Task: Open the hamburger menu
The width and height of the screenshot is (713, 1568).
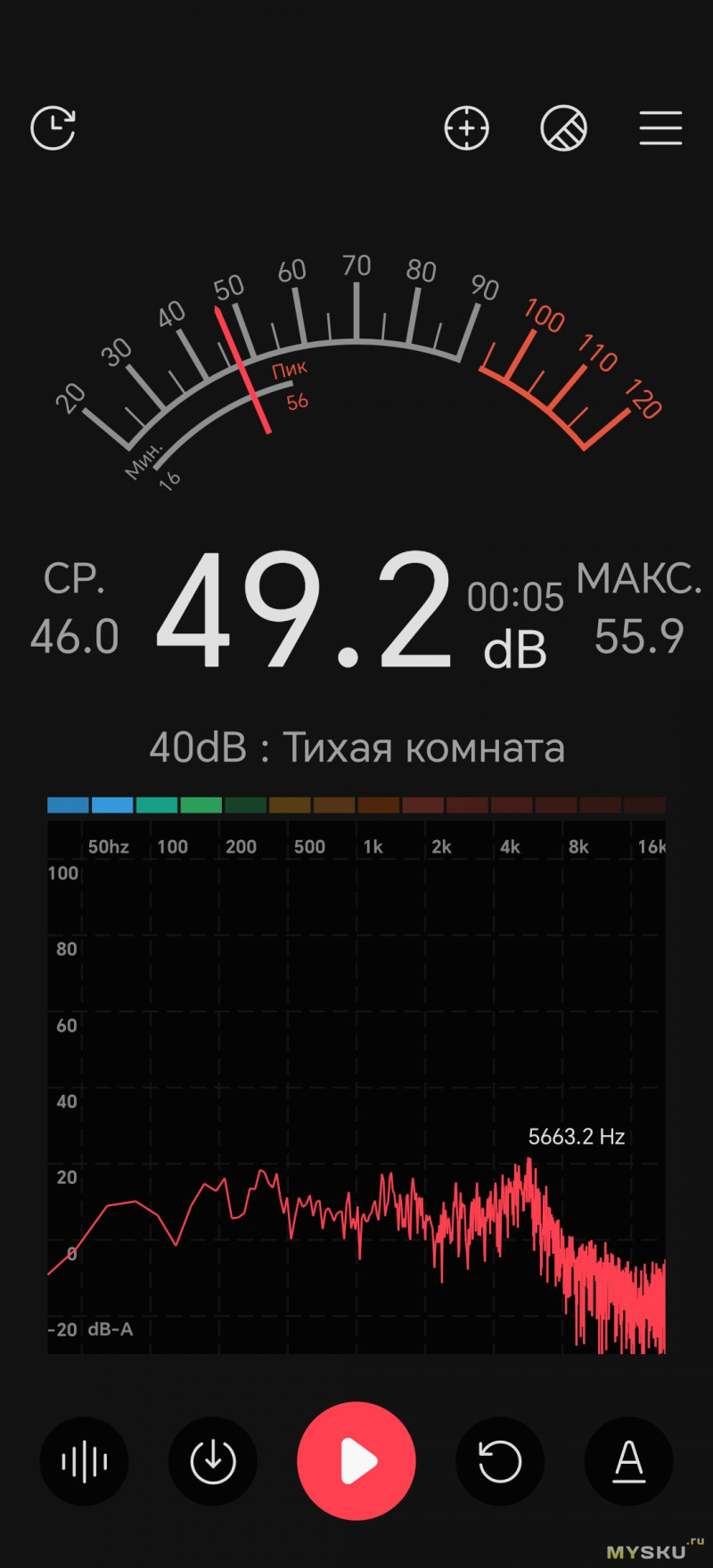Action: click(x=660, y=128)
